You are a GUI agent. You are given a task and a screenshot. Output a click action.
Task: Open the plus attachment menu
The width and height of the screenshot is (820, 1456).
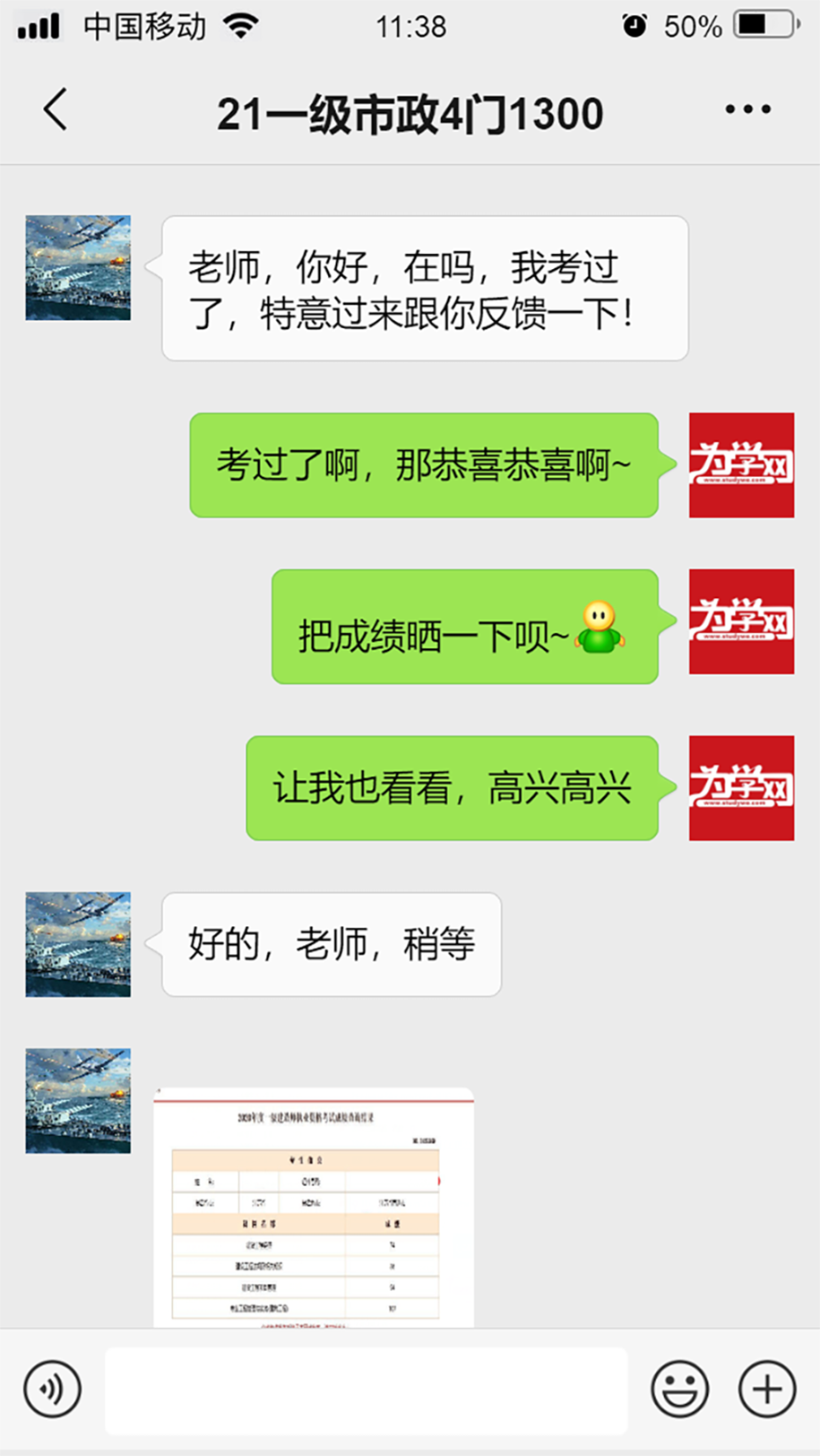click(x=766, y=1390)
